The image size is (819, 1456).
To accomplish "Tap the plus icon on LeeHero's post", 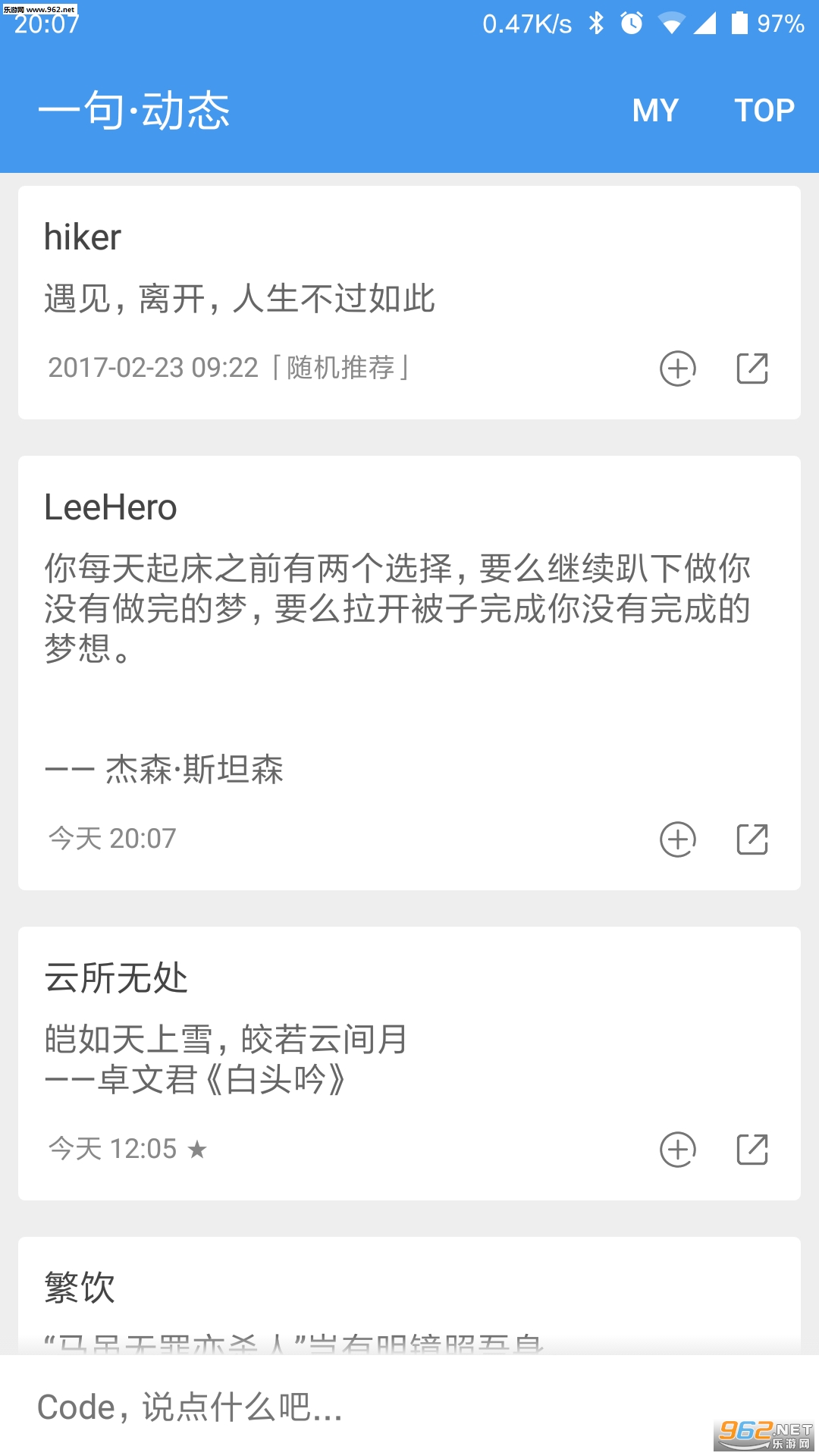I will tap(677, 839).
